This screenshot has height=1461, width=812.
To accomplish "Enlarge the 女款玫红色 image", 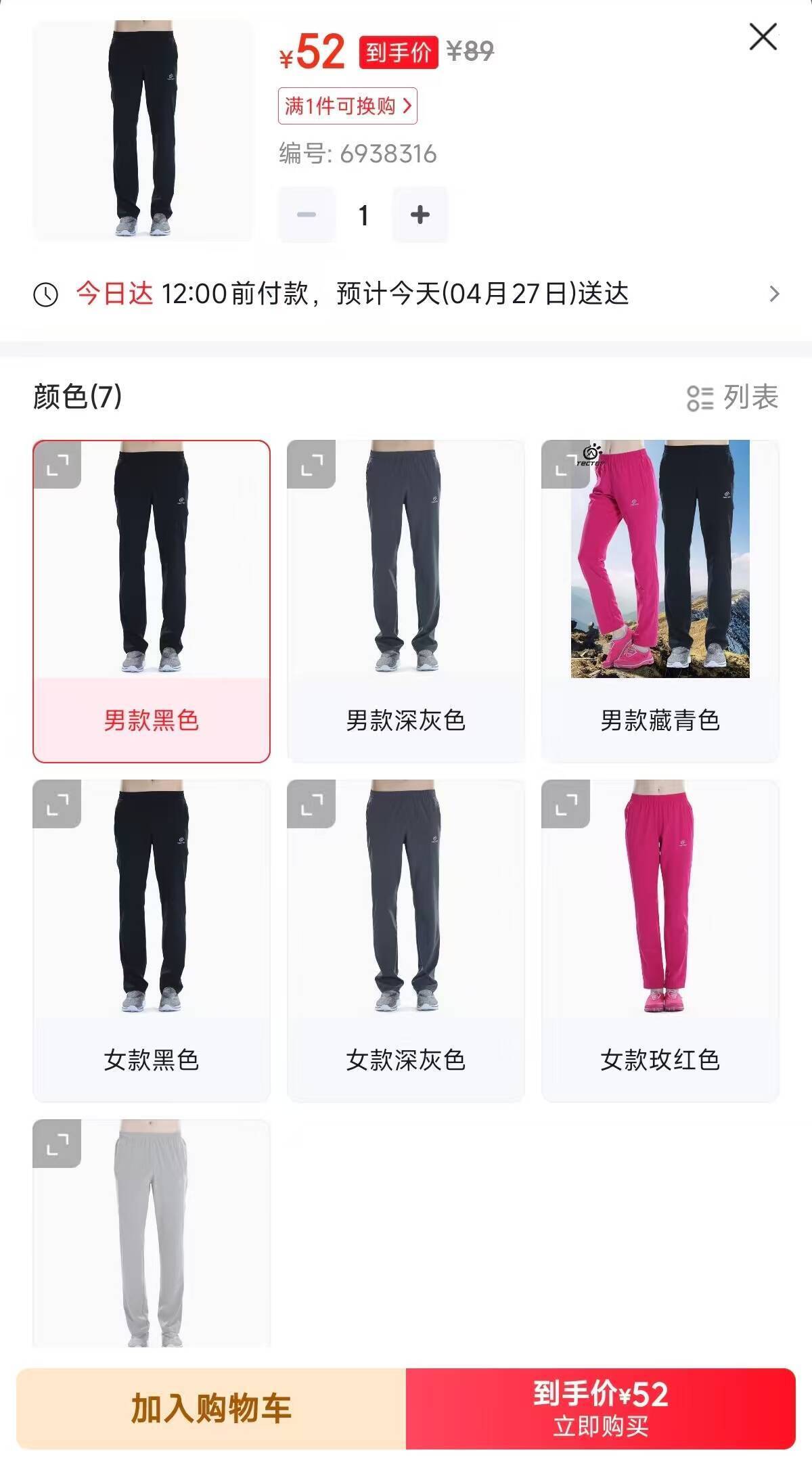I will point(566,804).
